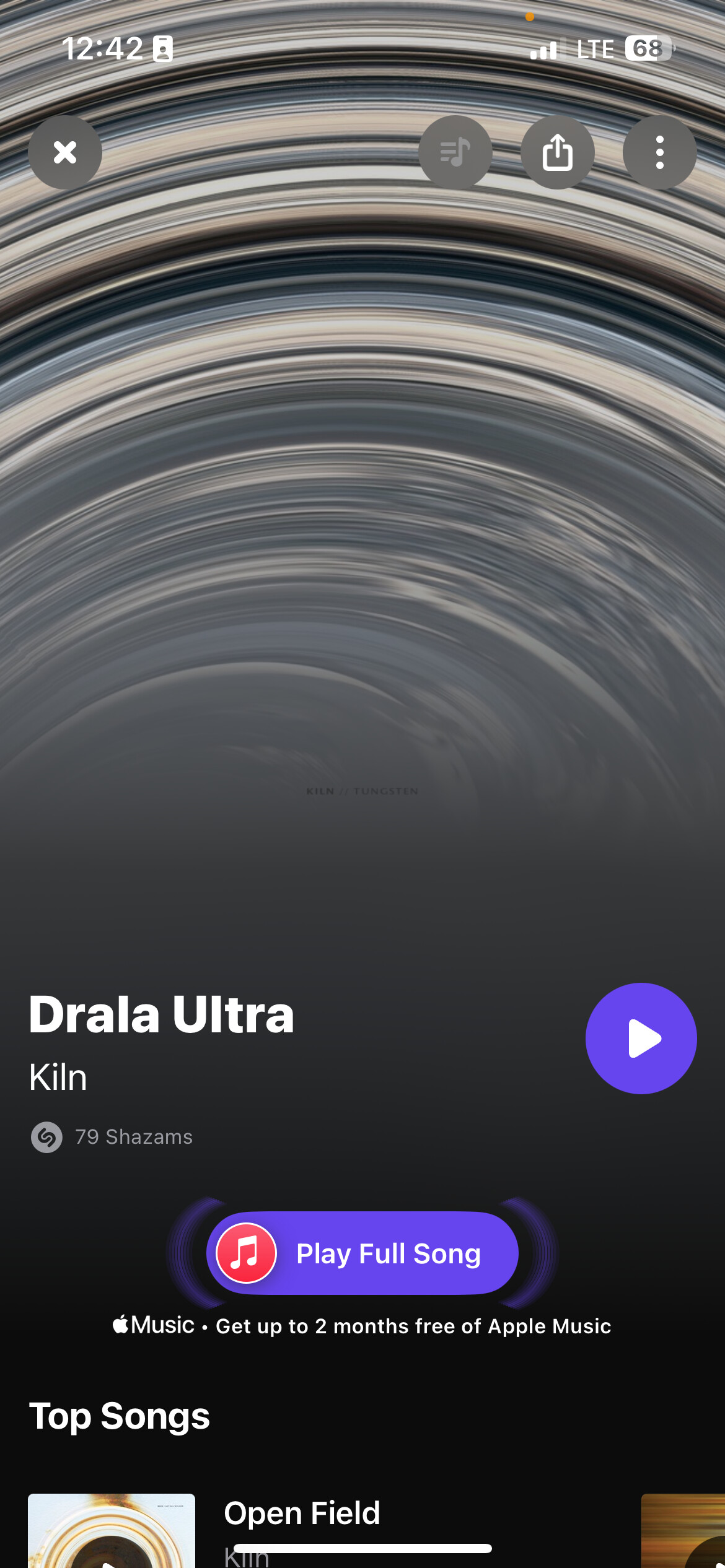The height and width of the screenshot is (1568, 725).
Task: Share the song Drala Ultra
Action: click(x=558, y=152)
